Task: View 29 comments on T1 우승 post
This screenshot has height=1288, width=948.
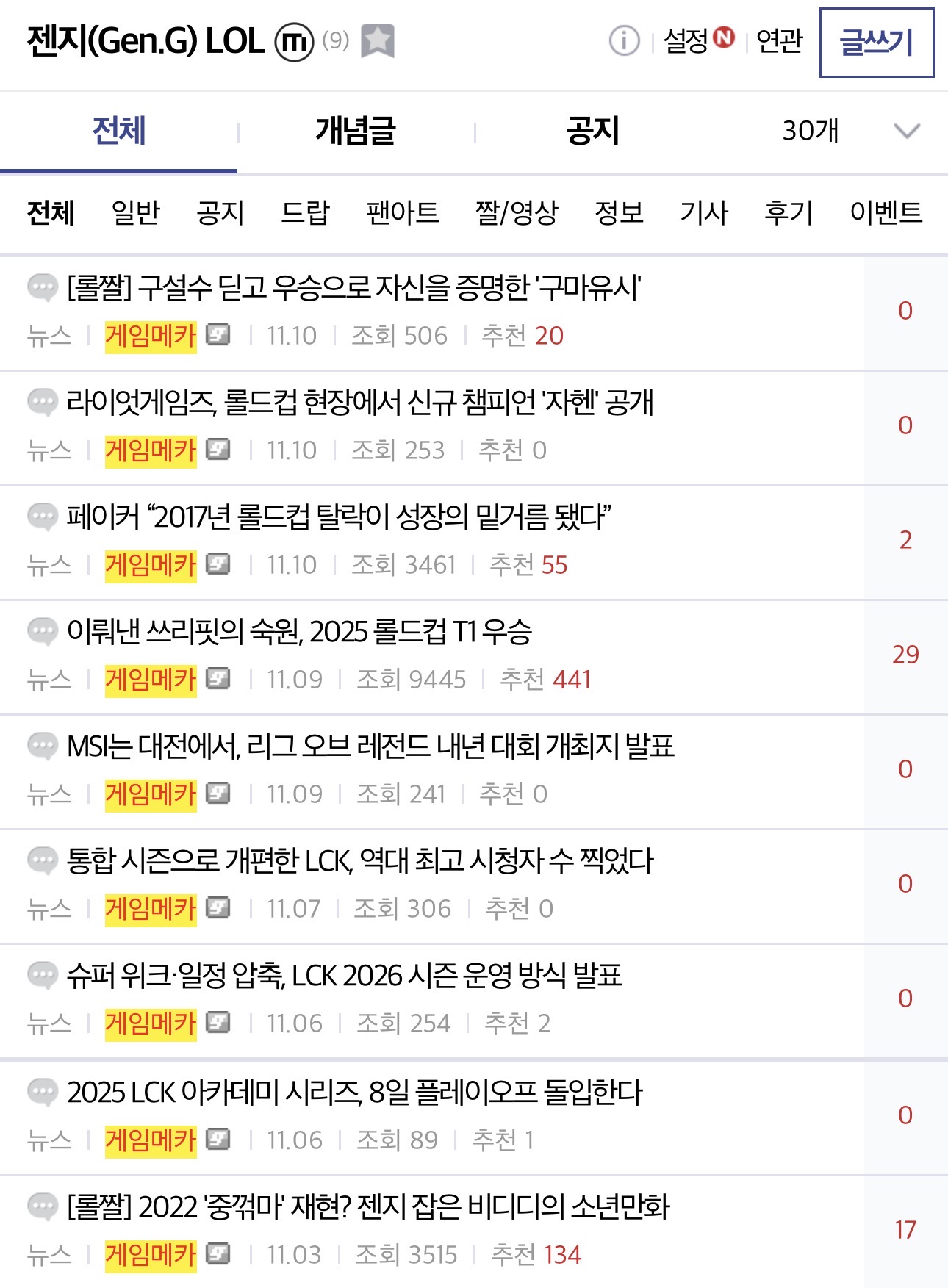Action: [905, 655]
